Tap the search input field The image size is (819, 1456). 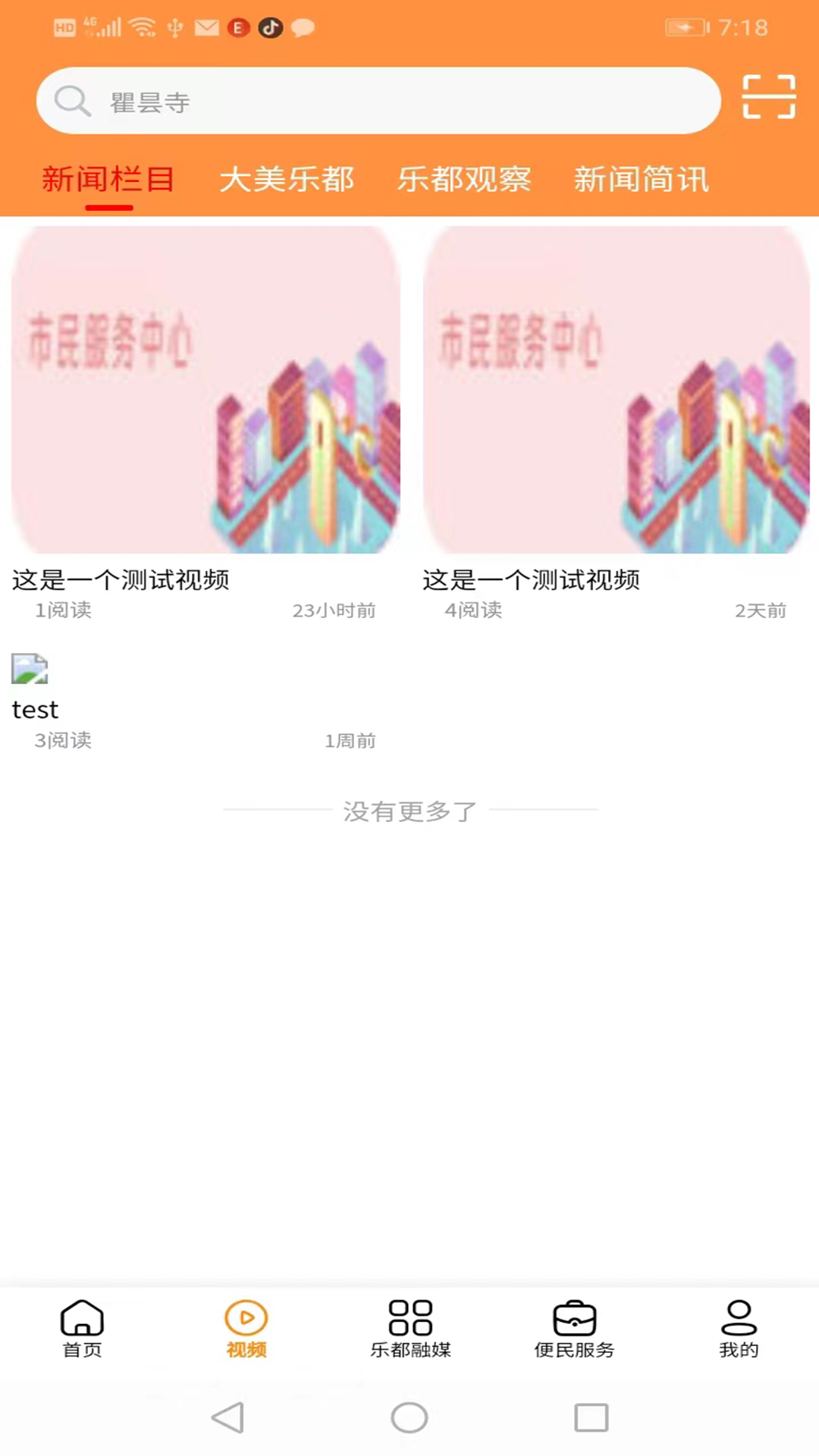pyautogui.click(x=379, y=99)
